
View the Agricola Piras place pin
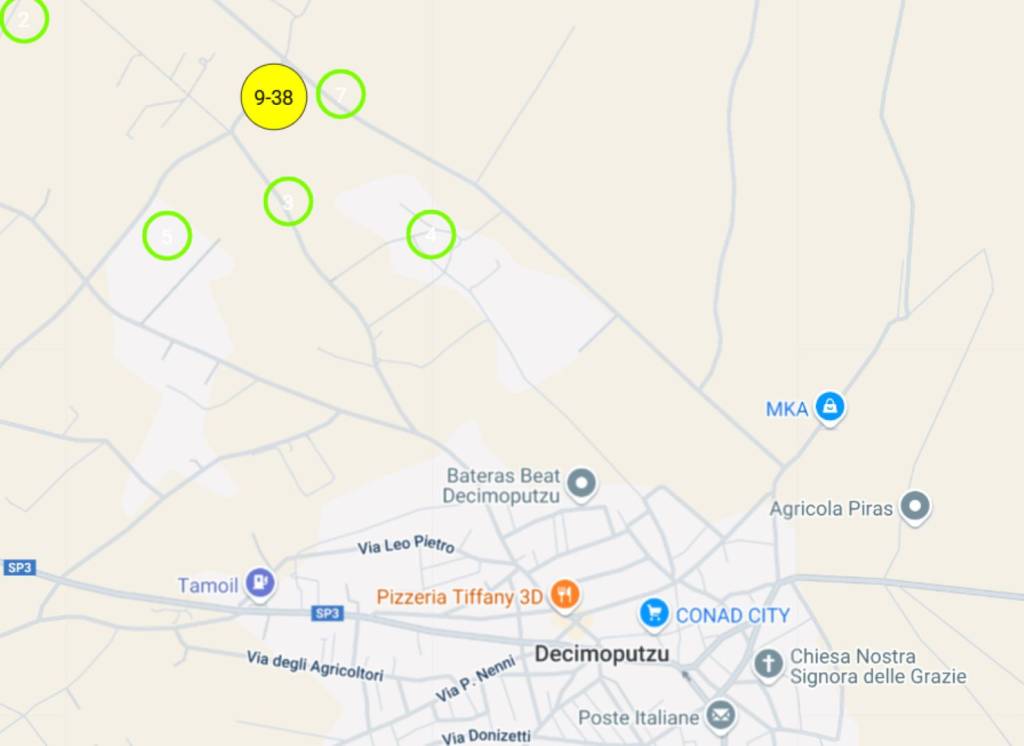click(915, 507)
